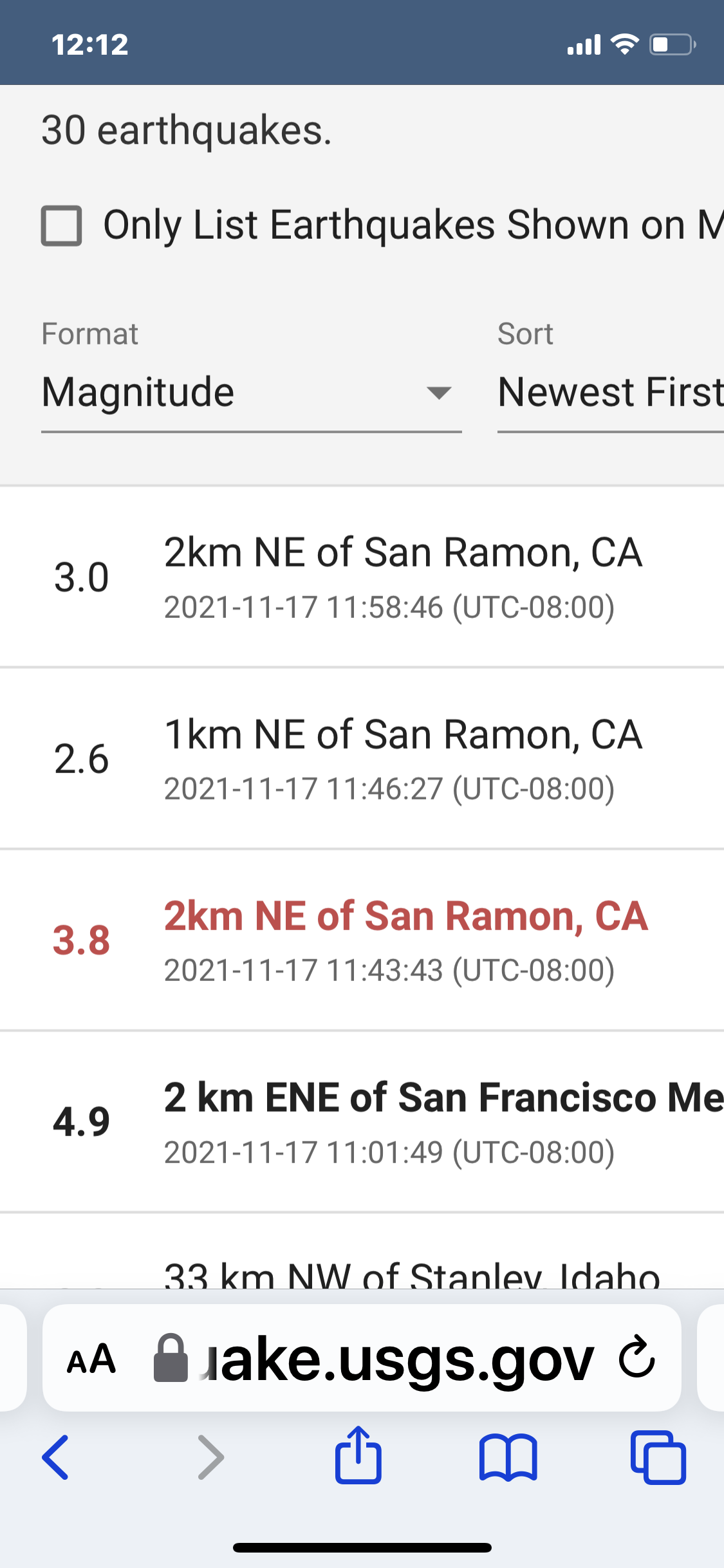Open the Sort dropdown showing Newest First

pyautogui.click(x=611, y=393)
